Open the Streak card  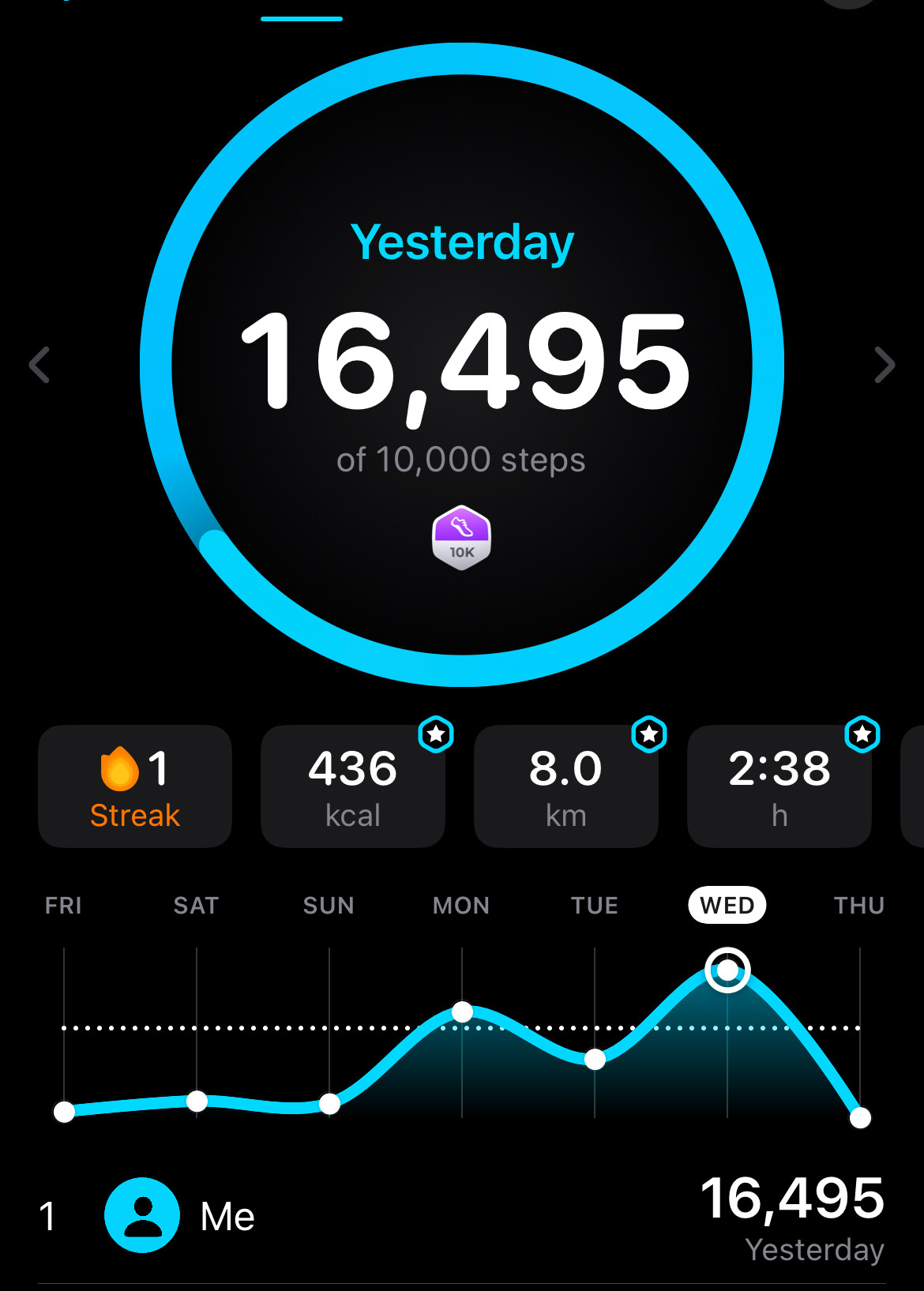click(135, 786)
